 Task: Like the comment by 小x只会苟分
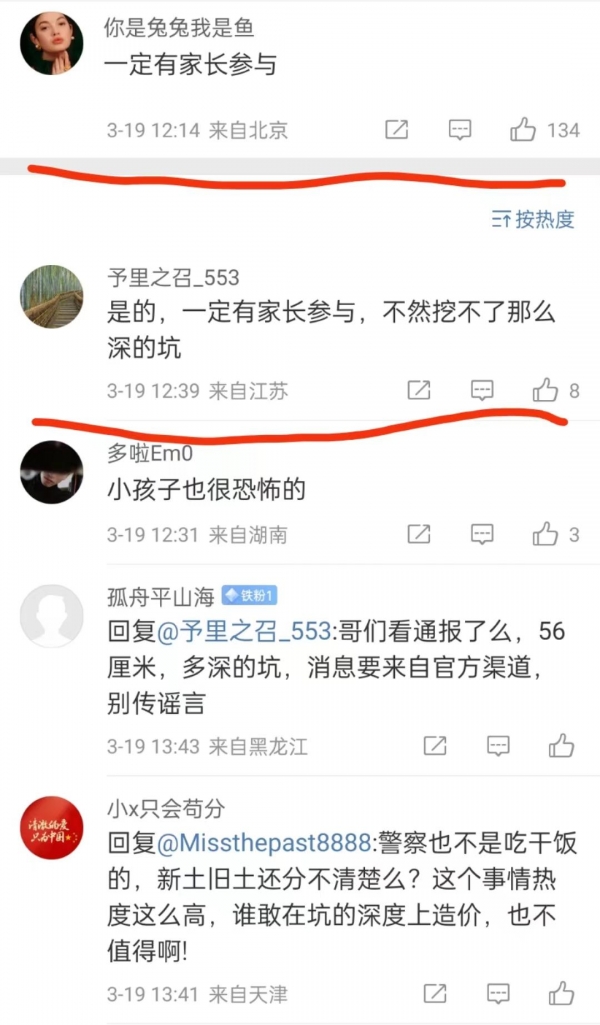coord(561,994)
